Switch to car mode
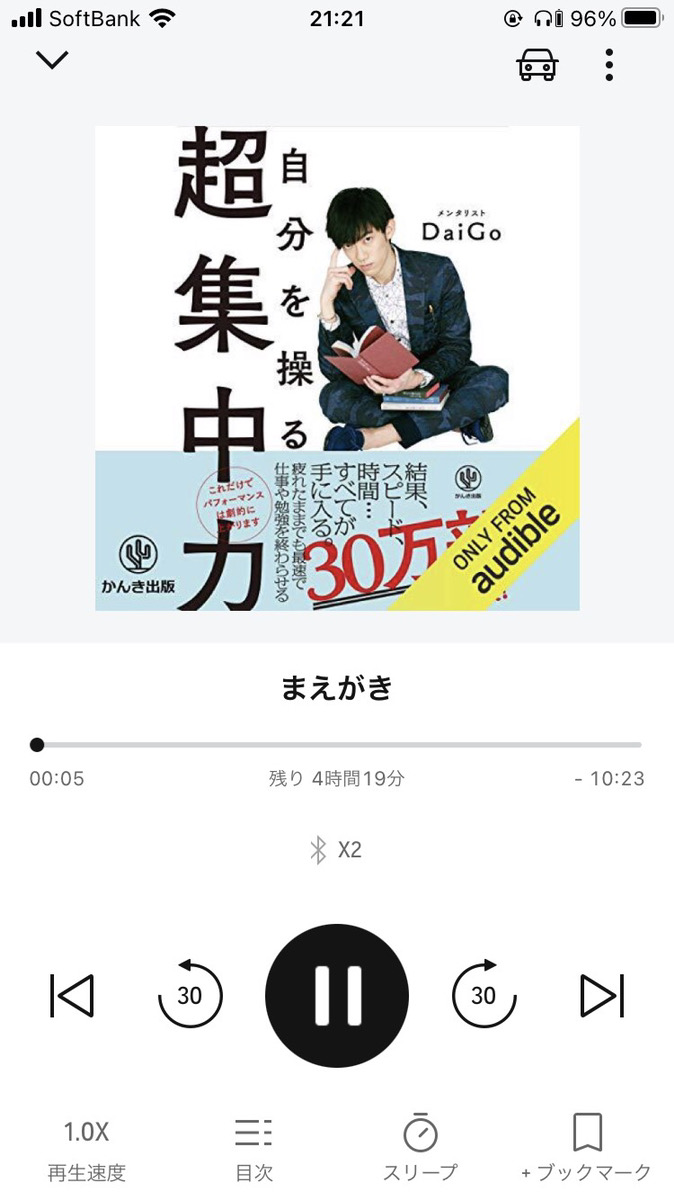Image resolution: width=674 pixels, height=1200 pixels. [x=537, y=64]
